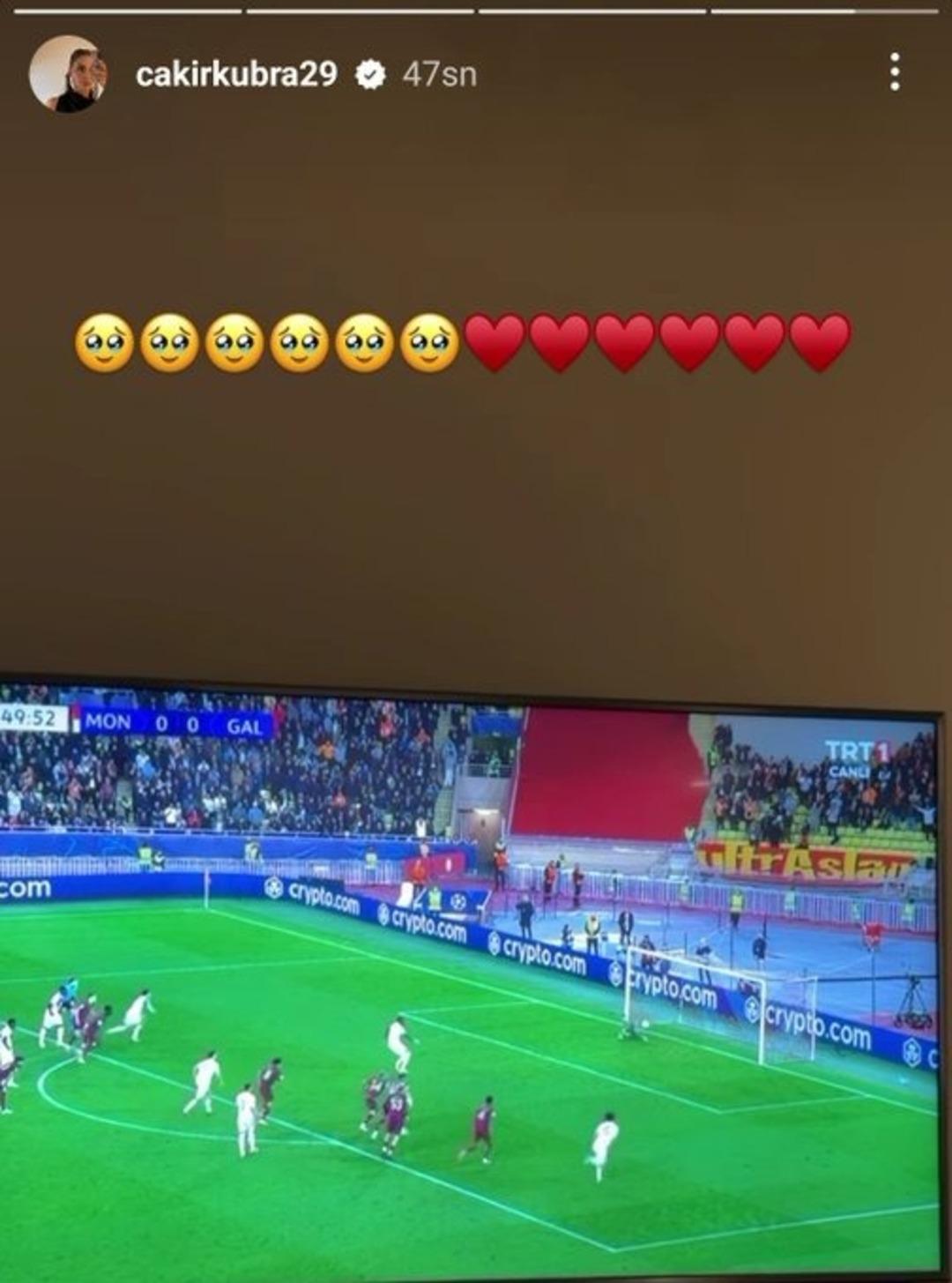Click the last pleading face emoji

[x=429, y=342]
